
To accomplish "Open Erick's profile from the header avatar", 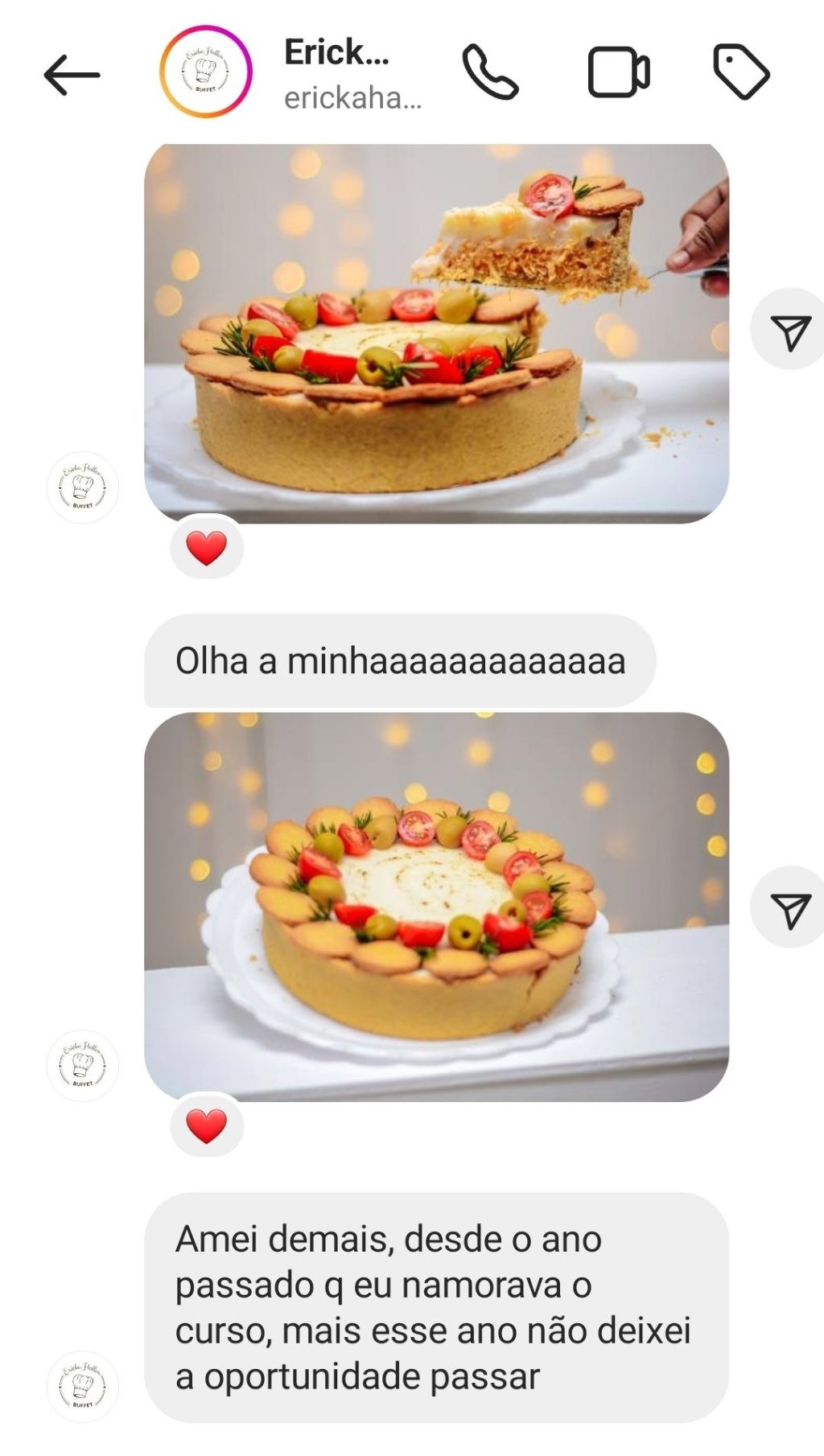I will [205, 72].
